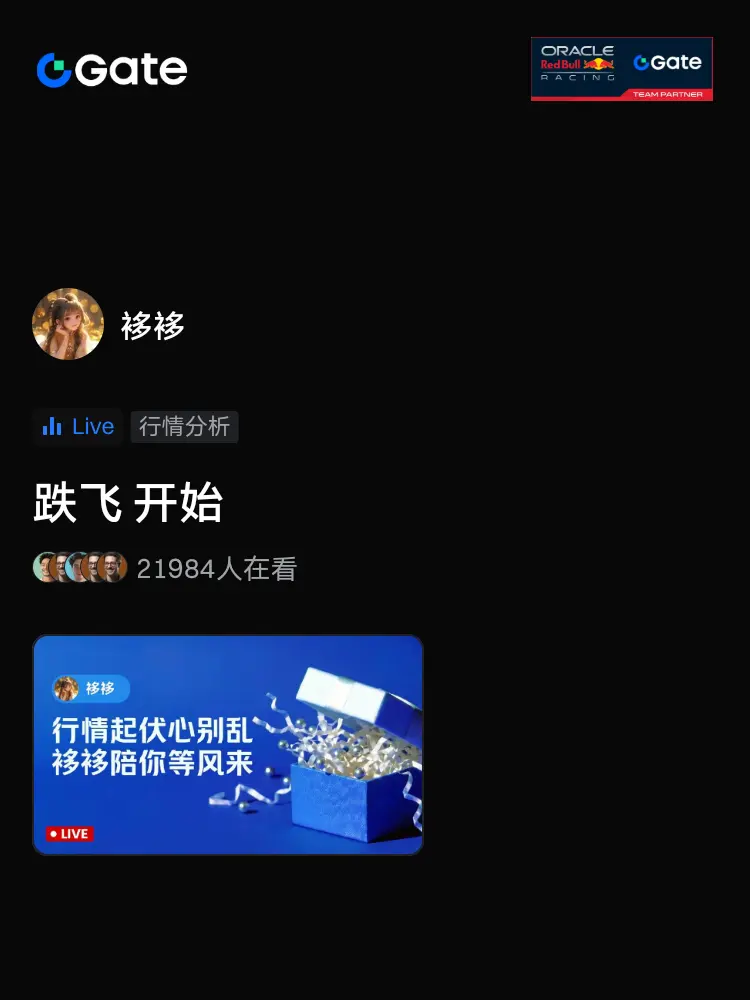Click the small avatar icon inside the stream cover
Screen dimensions: 750x1000
[x=68, y=689]
